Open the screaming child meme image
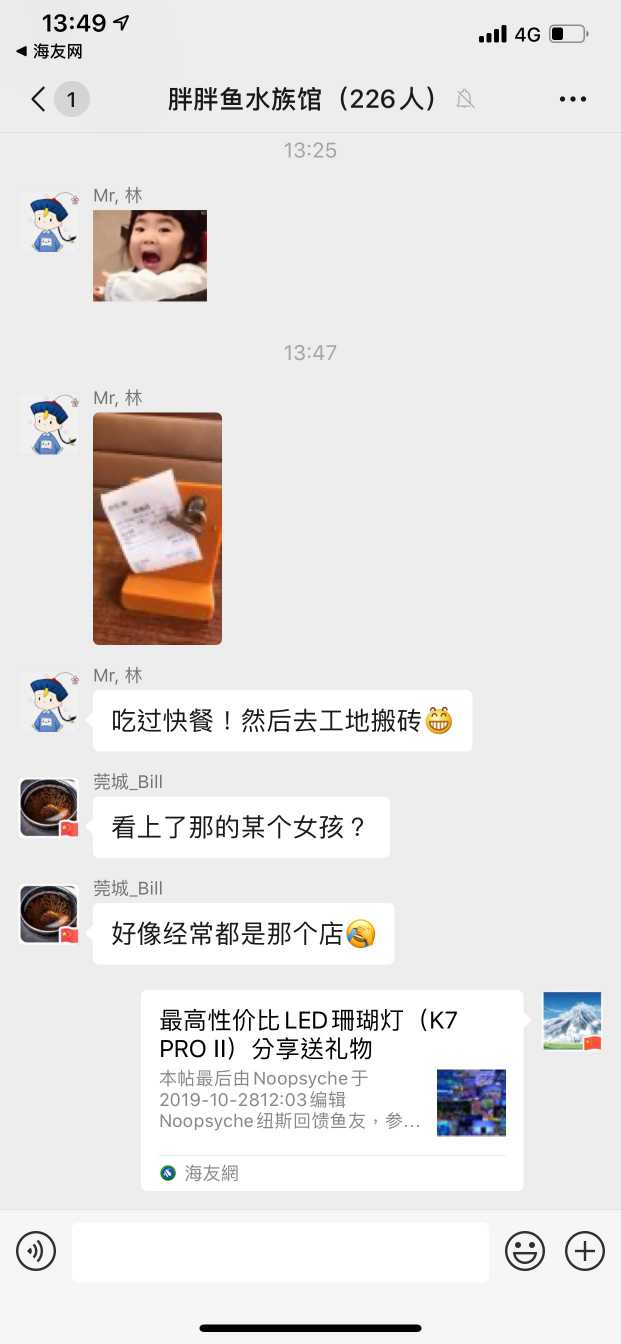 coord(150,256)
